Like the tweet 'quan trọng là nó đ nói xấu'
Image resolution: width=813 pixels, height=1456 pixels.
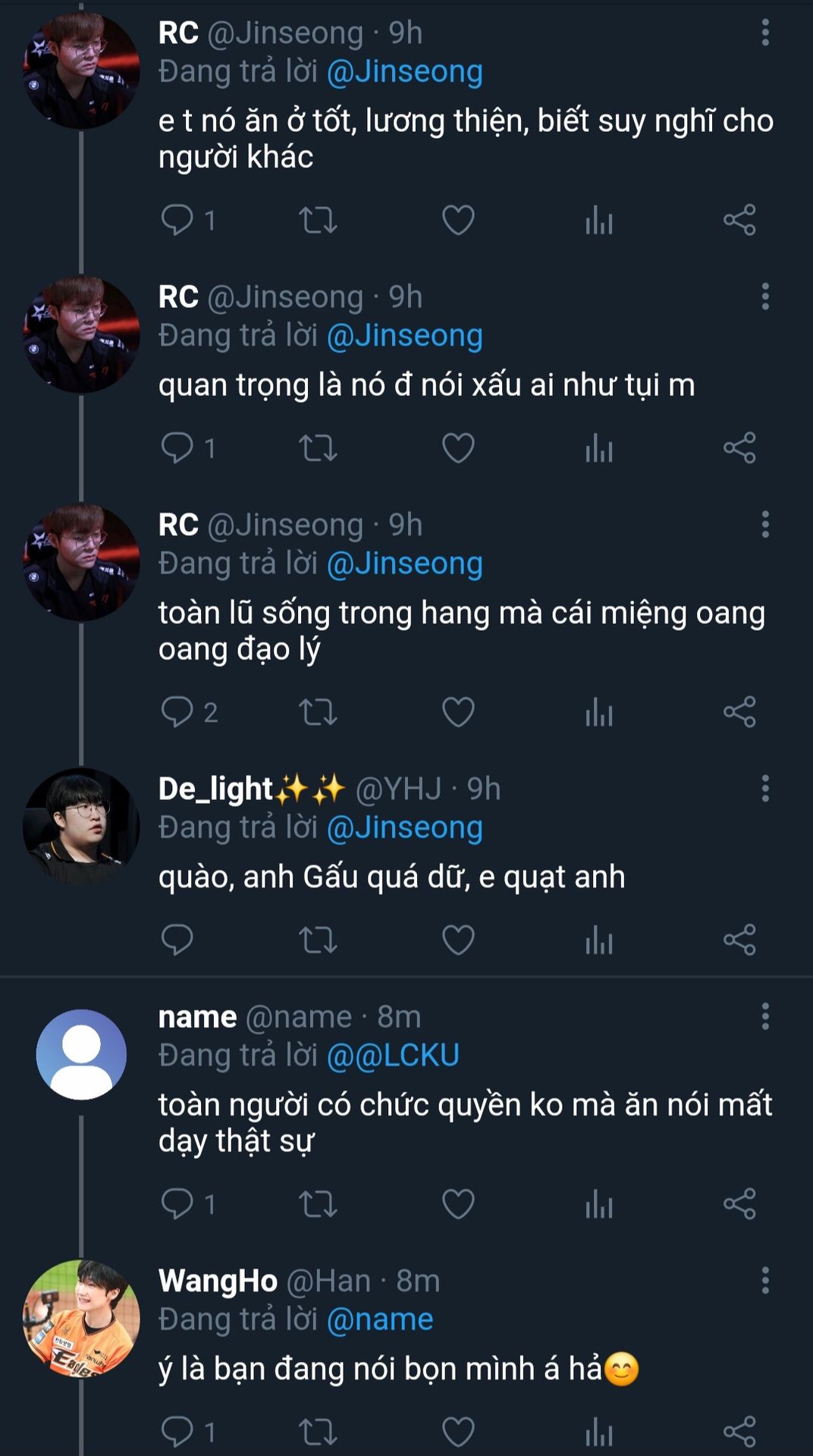tap(458, 447)
